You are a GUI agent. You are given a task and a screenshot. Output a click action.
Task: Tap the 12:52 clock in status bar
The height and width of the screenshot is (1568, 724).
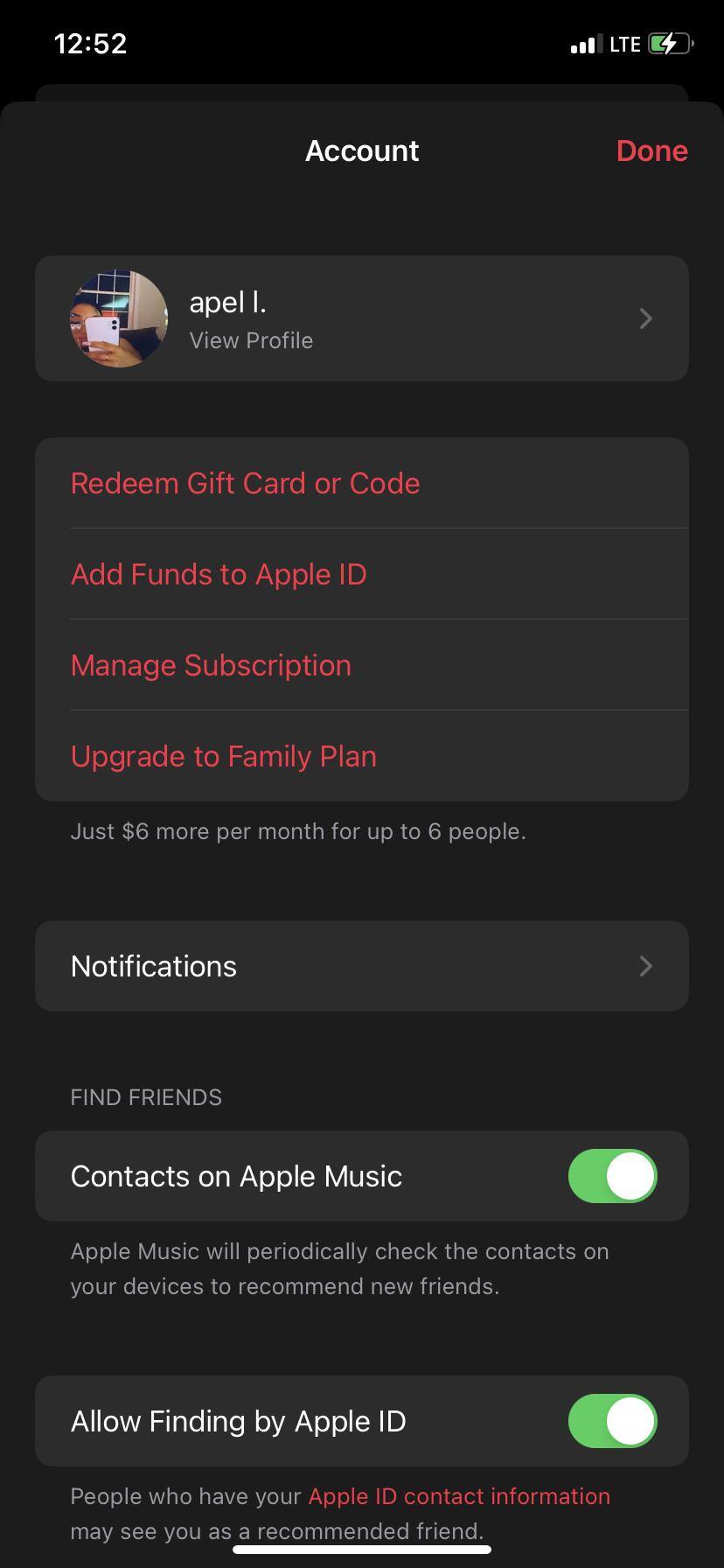tap(88, 43)
